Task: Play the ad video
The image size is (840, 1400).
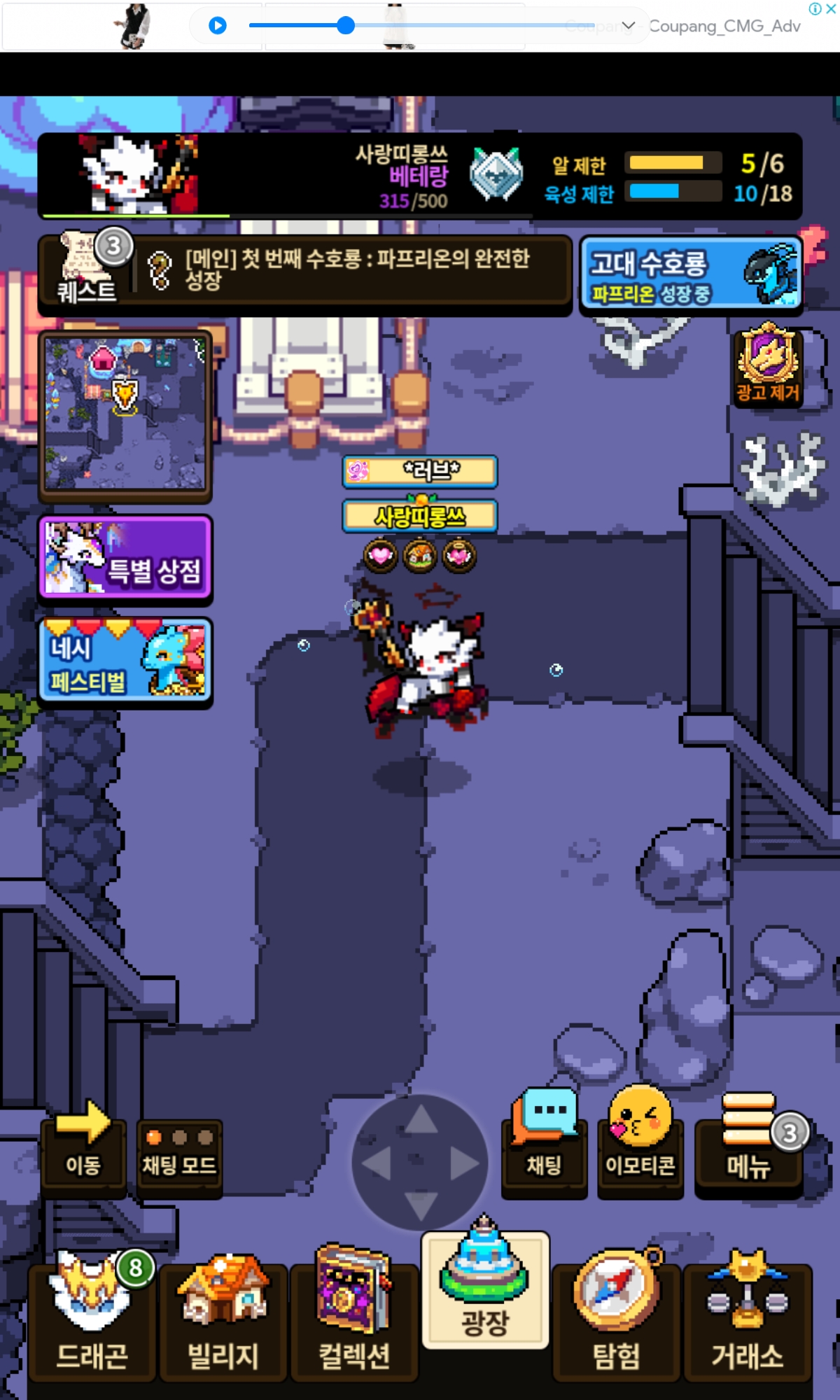Action: (x=218, y=26)
